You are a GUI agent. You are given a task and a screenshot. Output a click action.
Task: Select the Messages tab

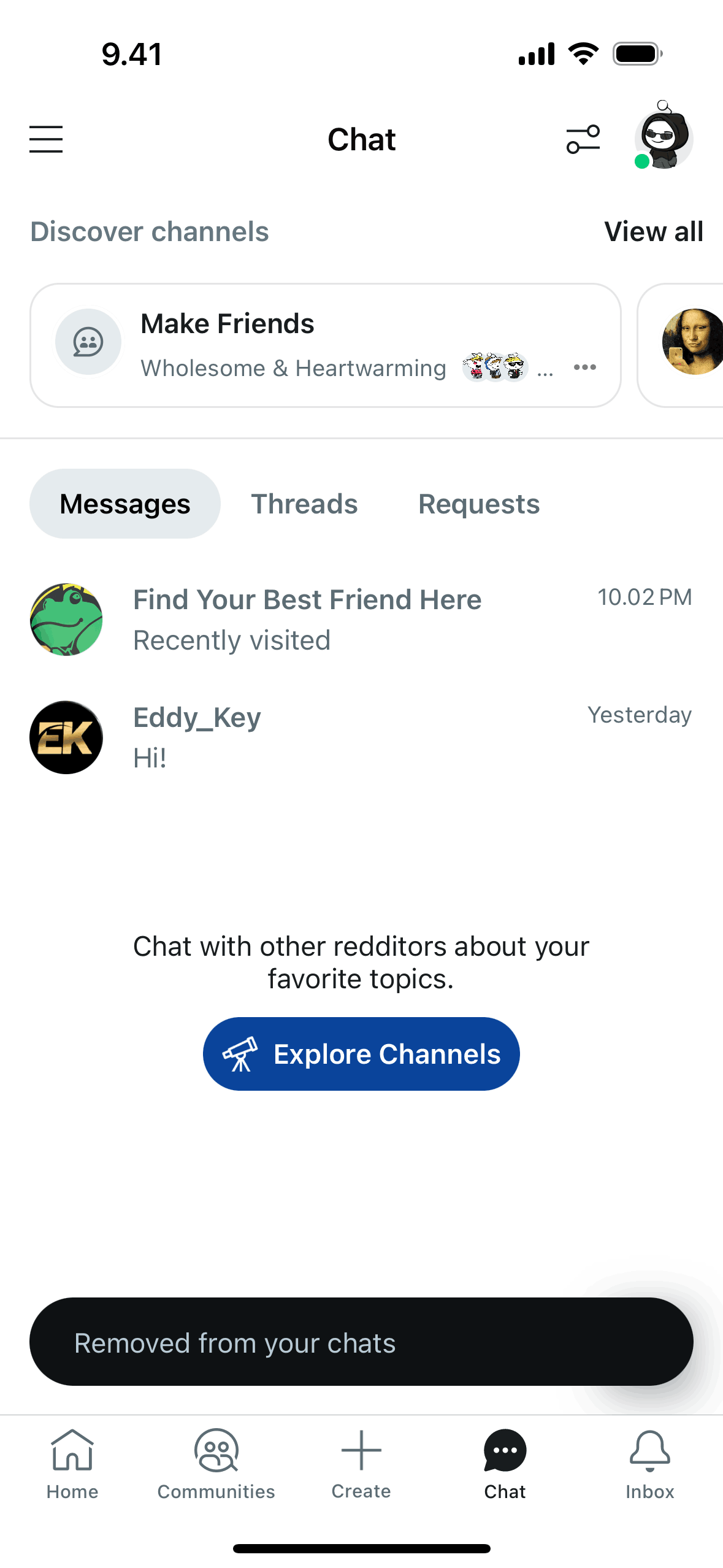[x=125, y=504]
